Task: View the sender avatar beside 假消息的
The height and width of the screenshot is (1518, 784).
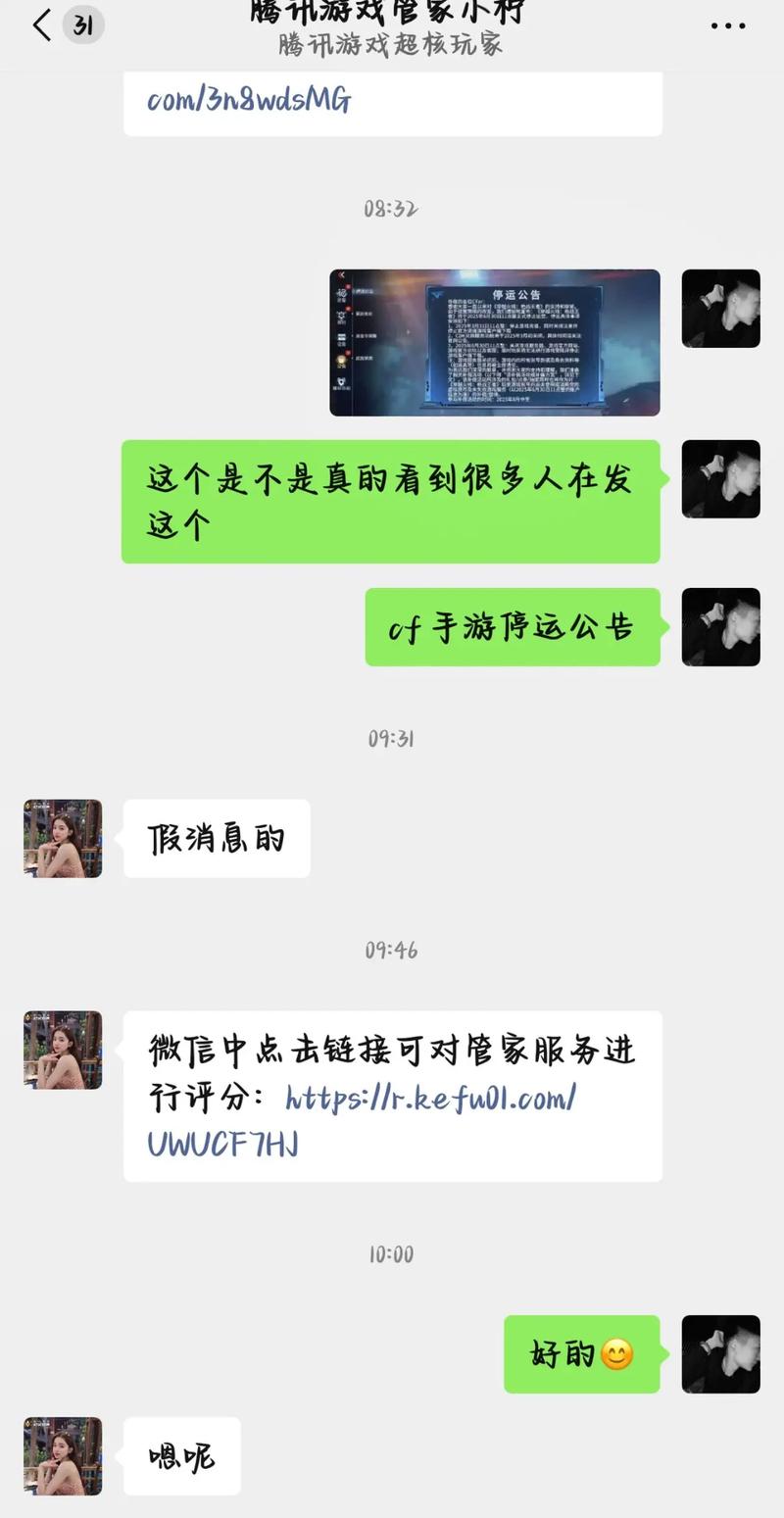Action: [x=63, y=838]
